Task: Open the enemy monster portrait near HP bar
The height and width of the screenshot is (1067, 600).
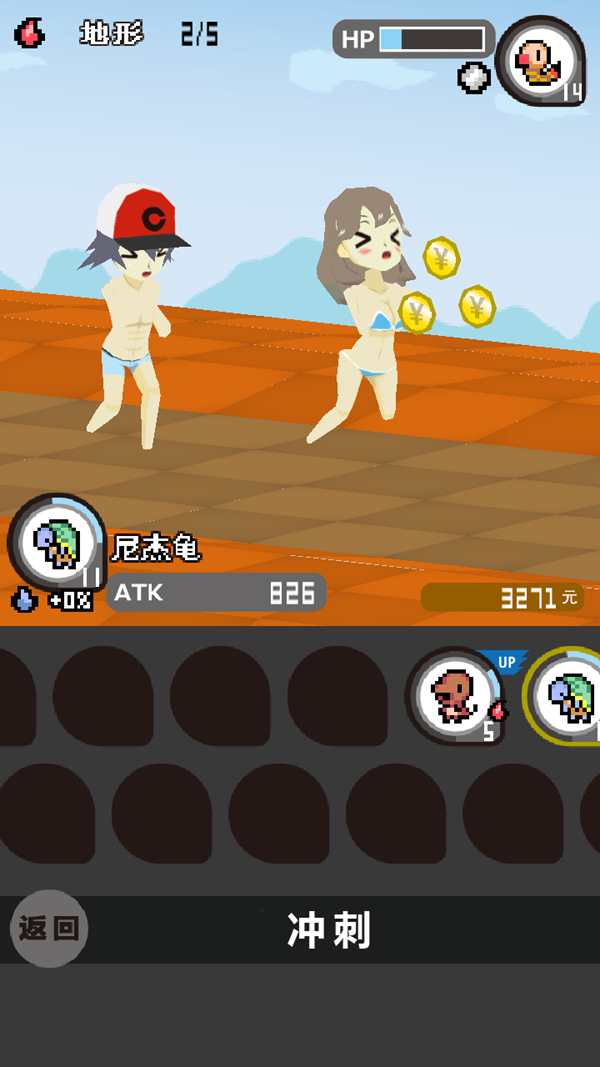Action: (x=540, y=62)
